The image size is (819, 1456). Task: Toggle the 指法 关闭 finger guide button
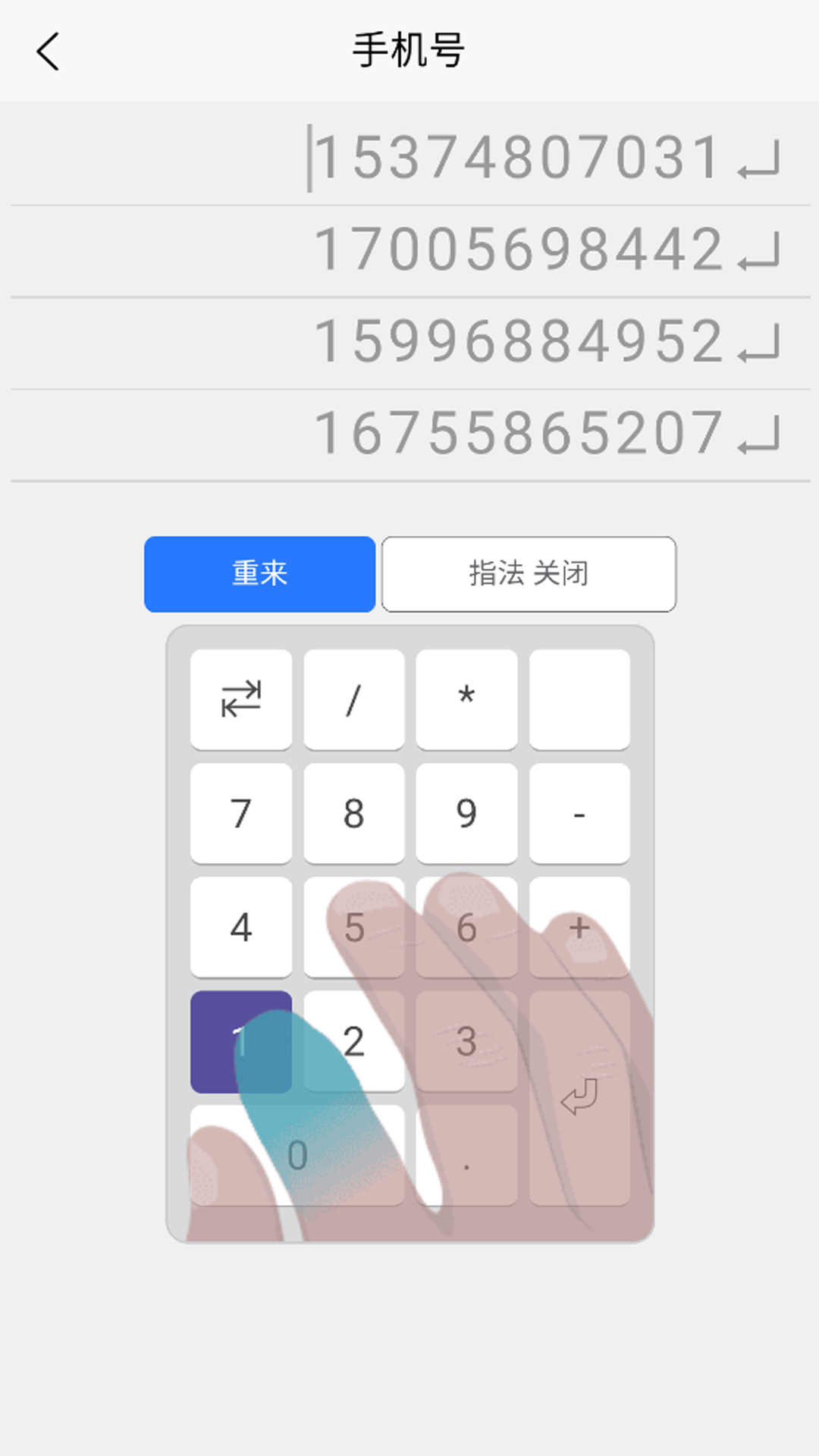pyautogui.click(x=529, y=574)
